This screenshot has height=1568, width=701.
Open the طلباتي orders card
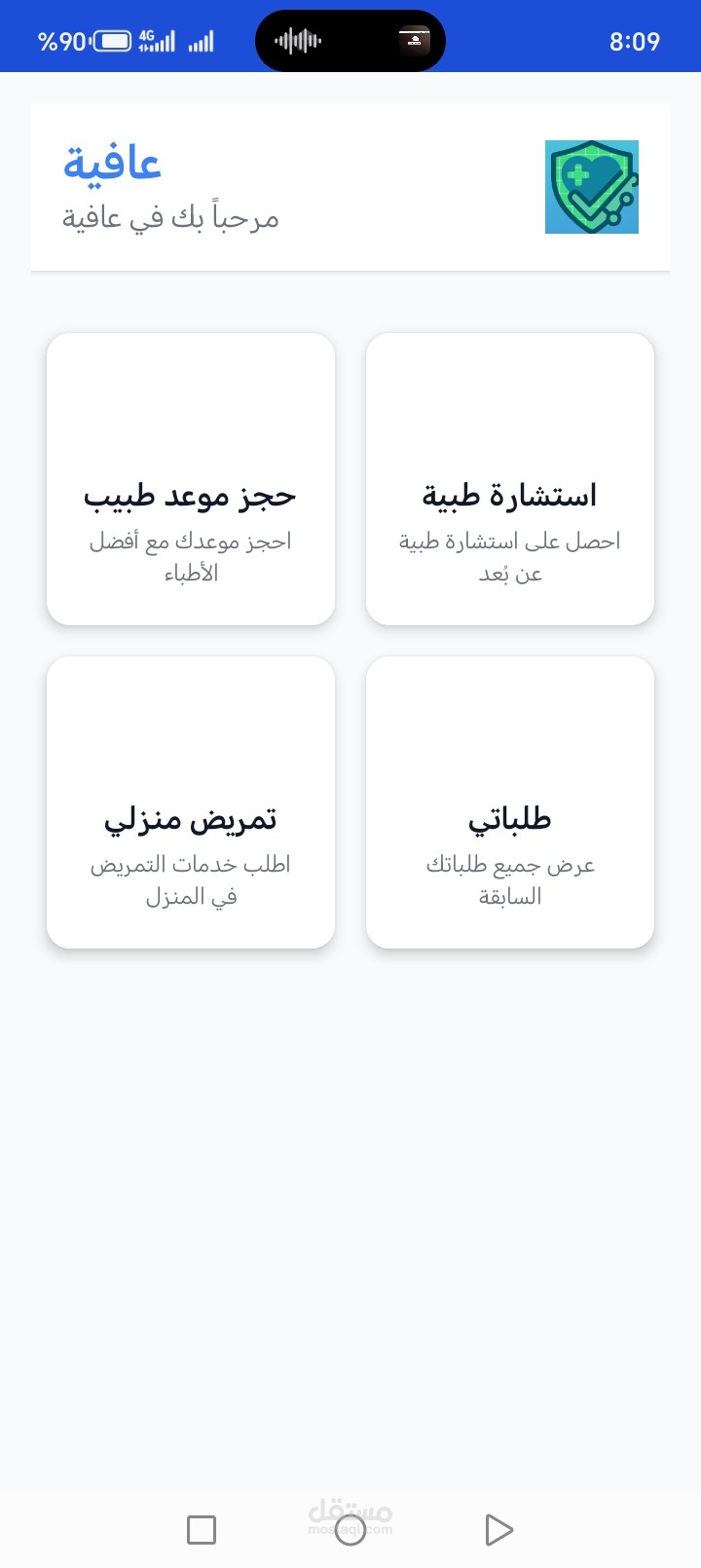(510, 801)
